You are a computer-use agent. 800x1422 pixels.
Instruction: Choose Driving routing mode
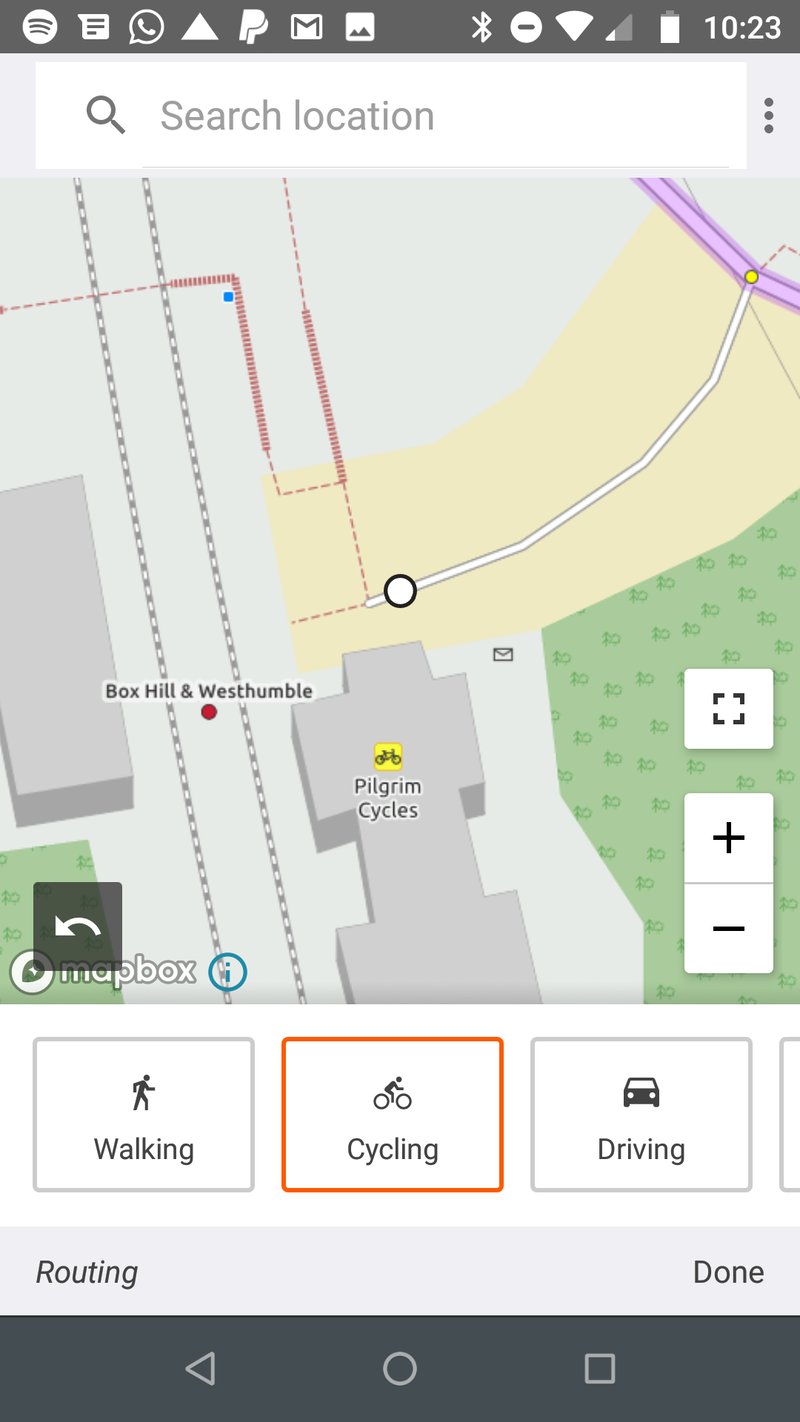pos(640,1114)
